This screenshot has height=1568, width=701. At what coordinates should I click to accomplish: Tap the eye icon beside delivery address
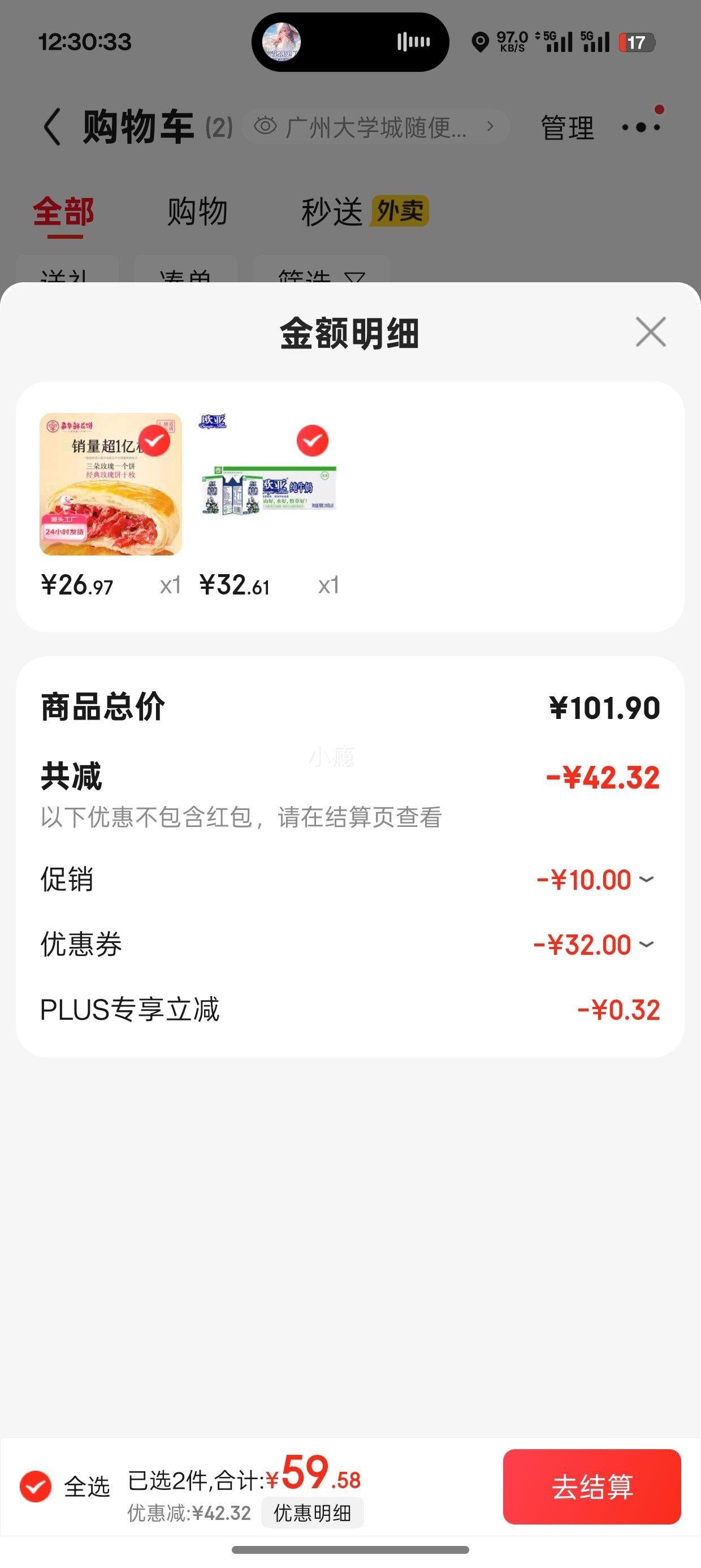coord(264,126)
